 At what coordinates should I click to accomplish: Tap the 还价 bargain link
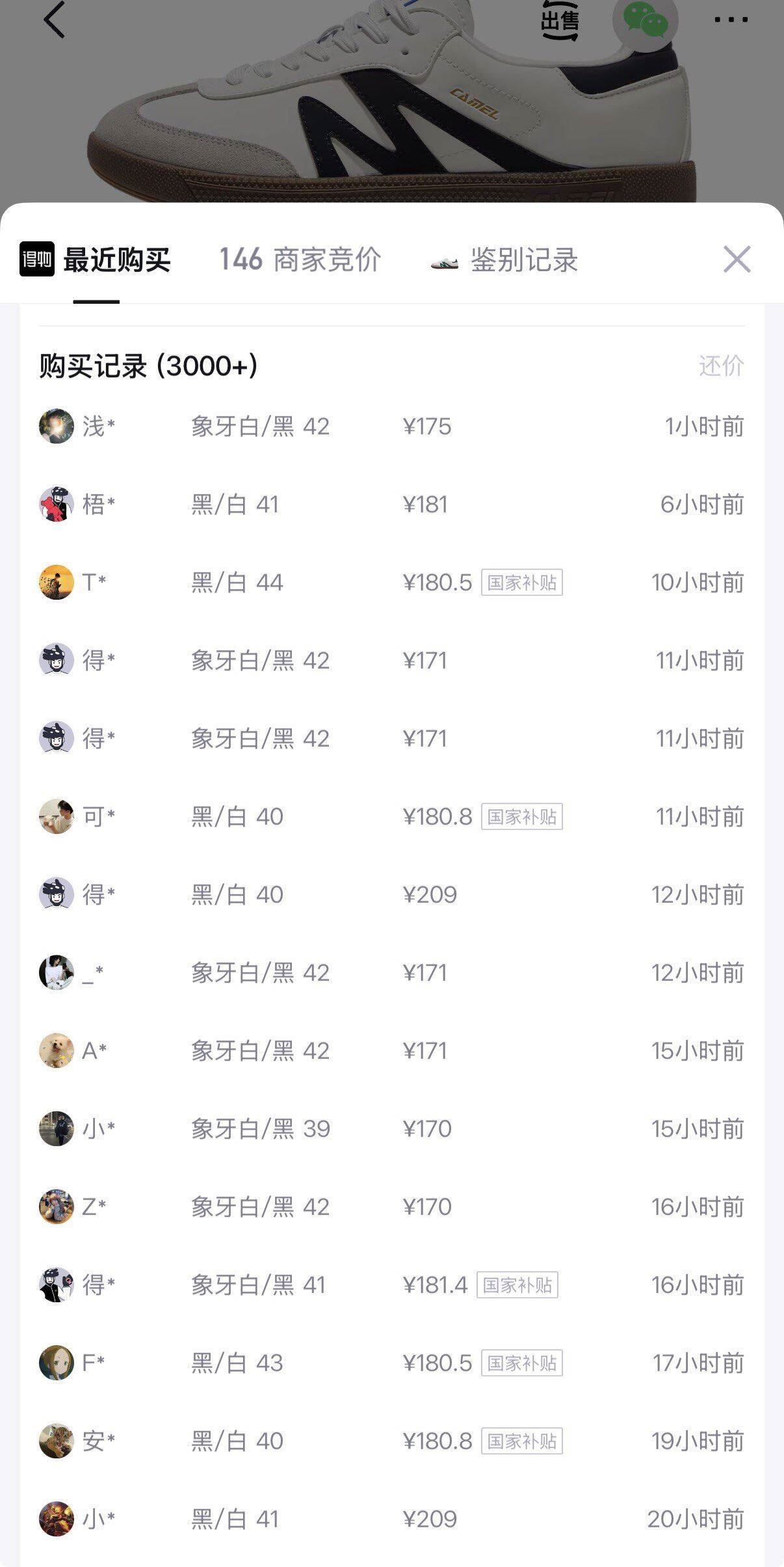click(x=721, y=366)
